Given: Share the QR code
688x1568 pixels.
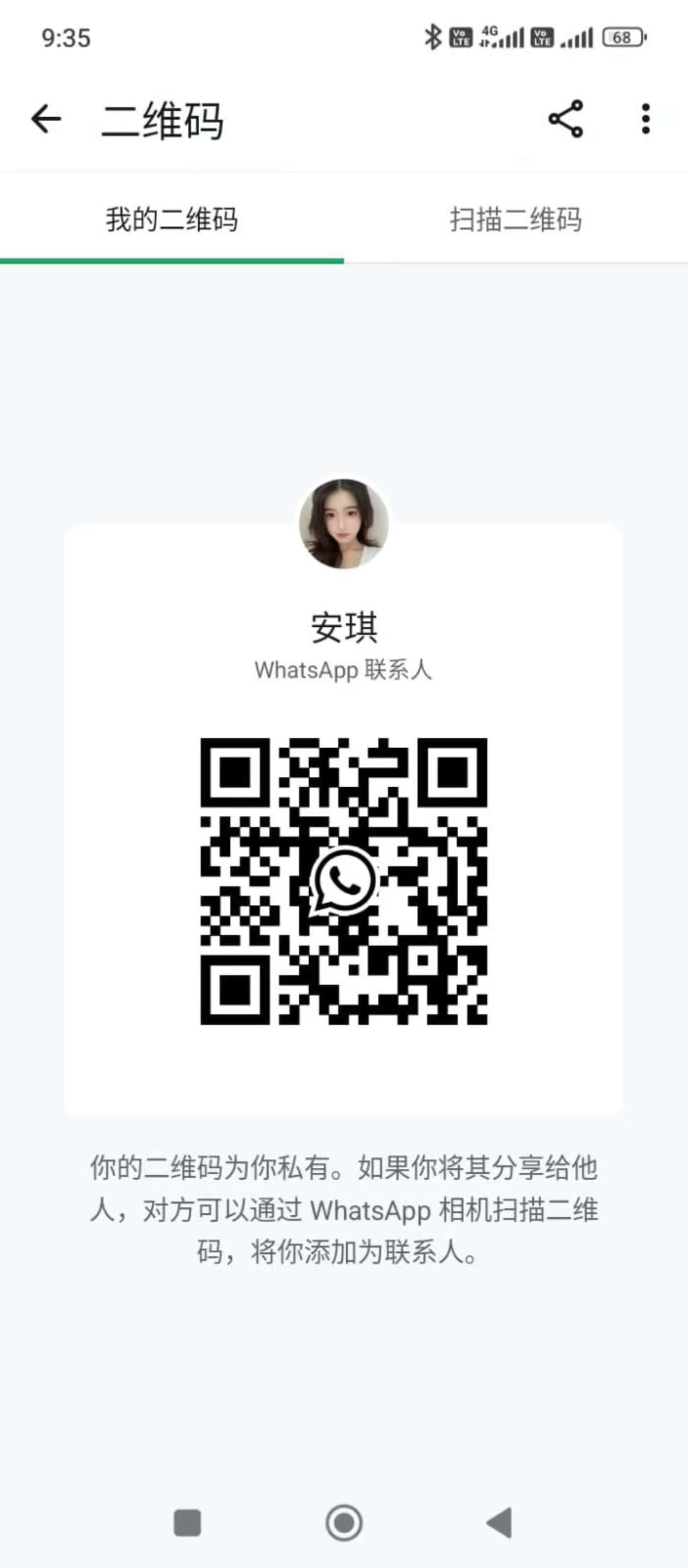Looking at the screenshot, I should [x=565, y=119].
